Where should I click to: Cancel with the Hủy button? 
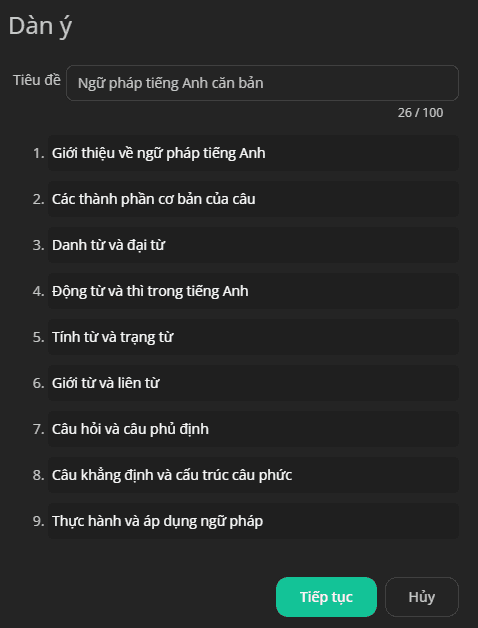(x=422, y=597)
